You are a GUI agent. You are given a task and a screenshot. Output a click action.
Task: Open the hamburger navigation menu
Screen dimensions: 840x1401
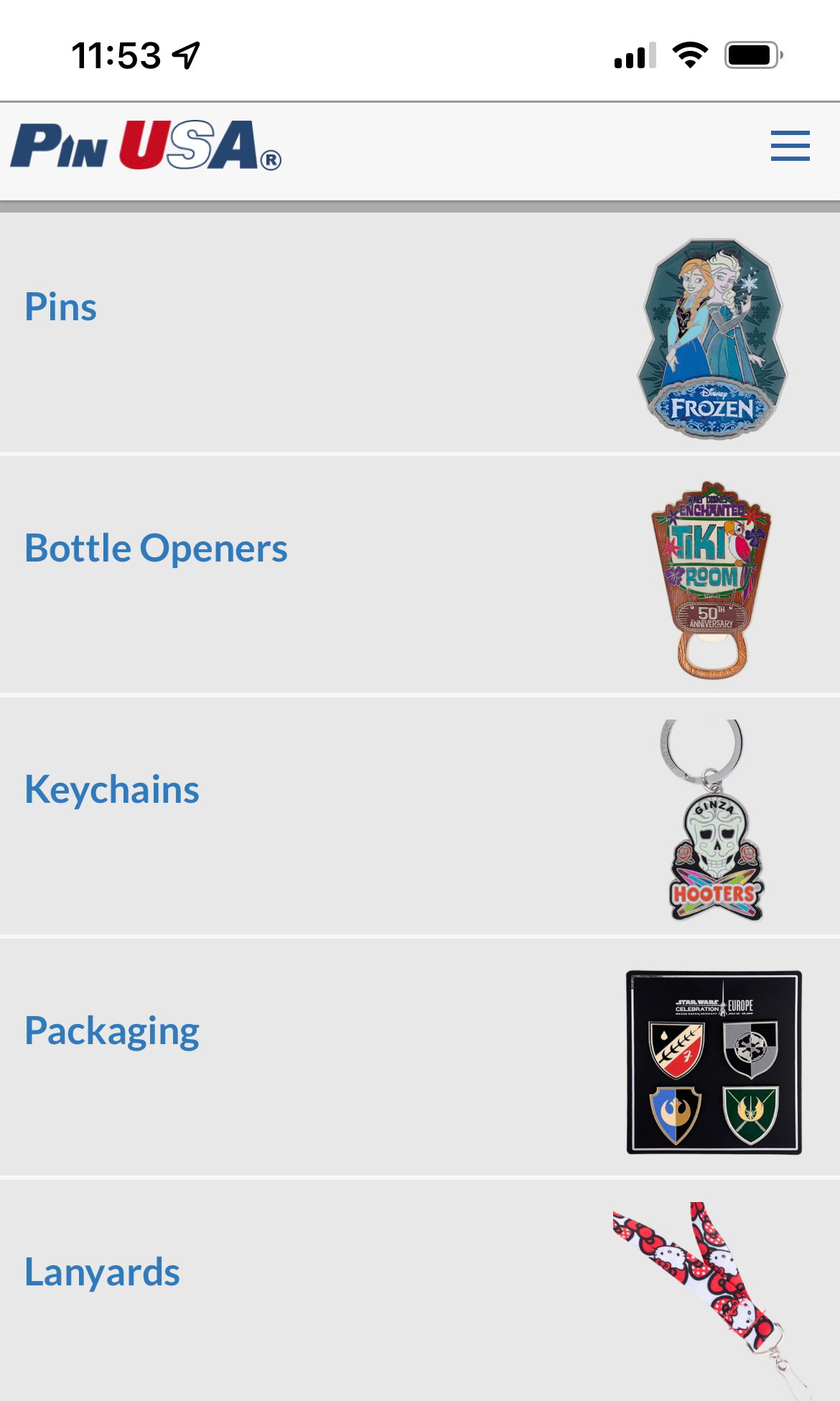click(790, 146)
